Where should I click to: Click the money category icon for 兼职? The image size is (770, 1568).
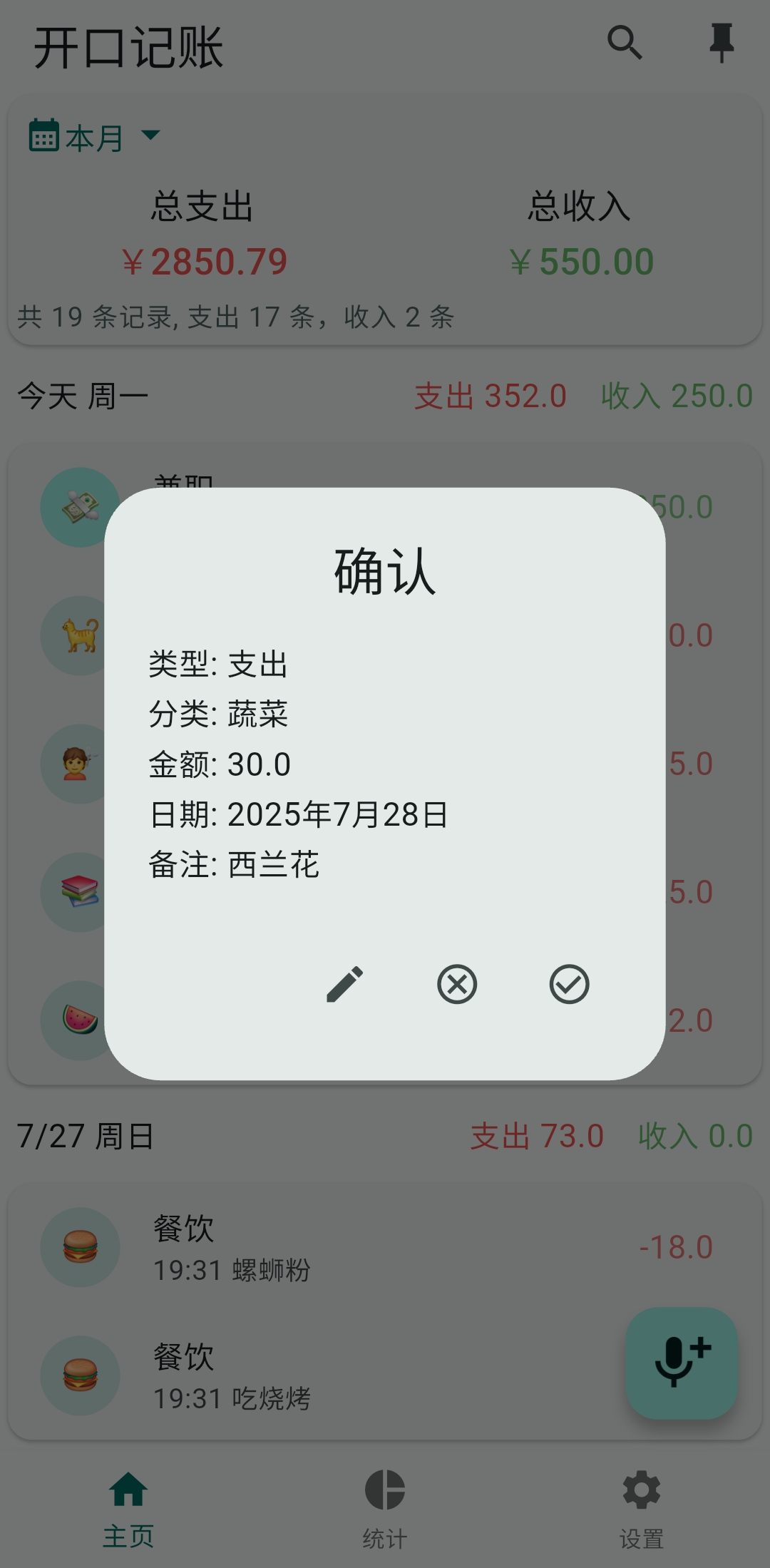[81, 506]
